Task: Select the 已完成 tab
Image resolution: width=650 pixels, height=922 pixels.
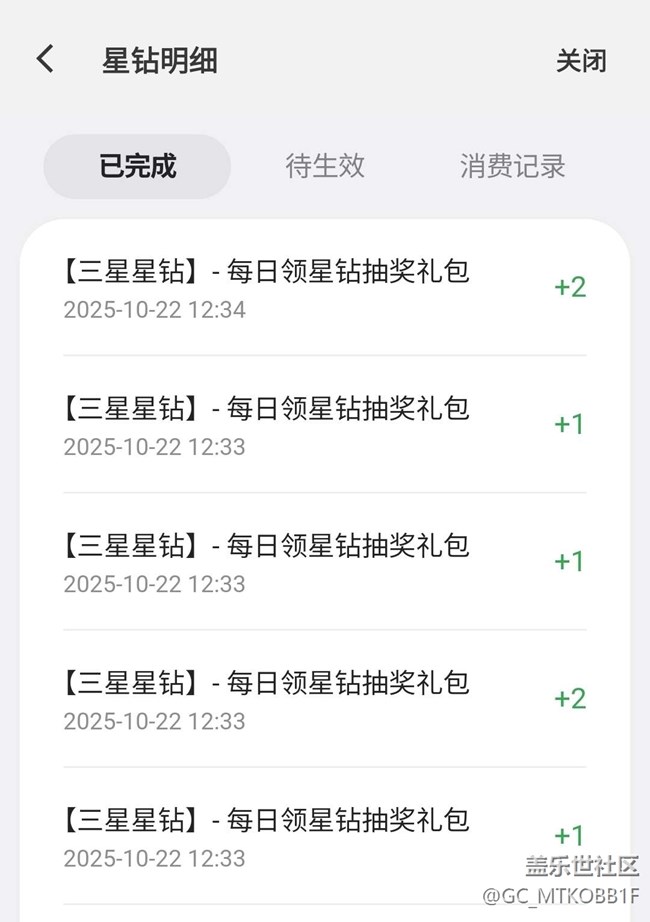Action: pyautogui.click(x=137, y=166)
